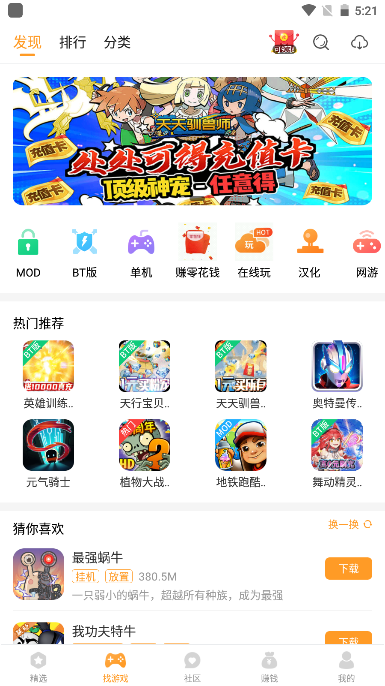Browse the 单机 games category
Image resolution: width=385 pixels, height=686 pixels.
(141, 251)
